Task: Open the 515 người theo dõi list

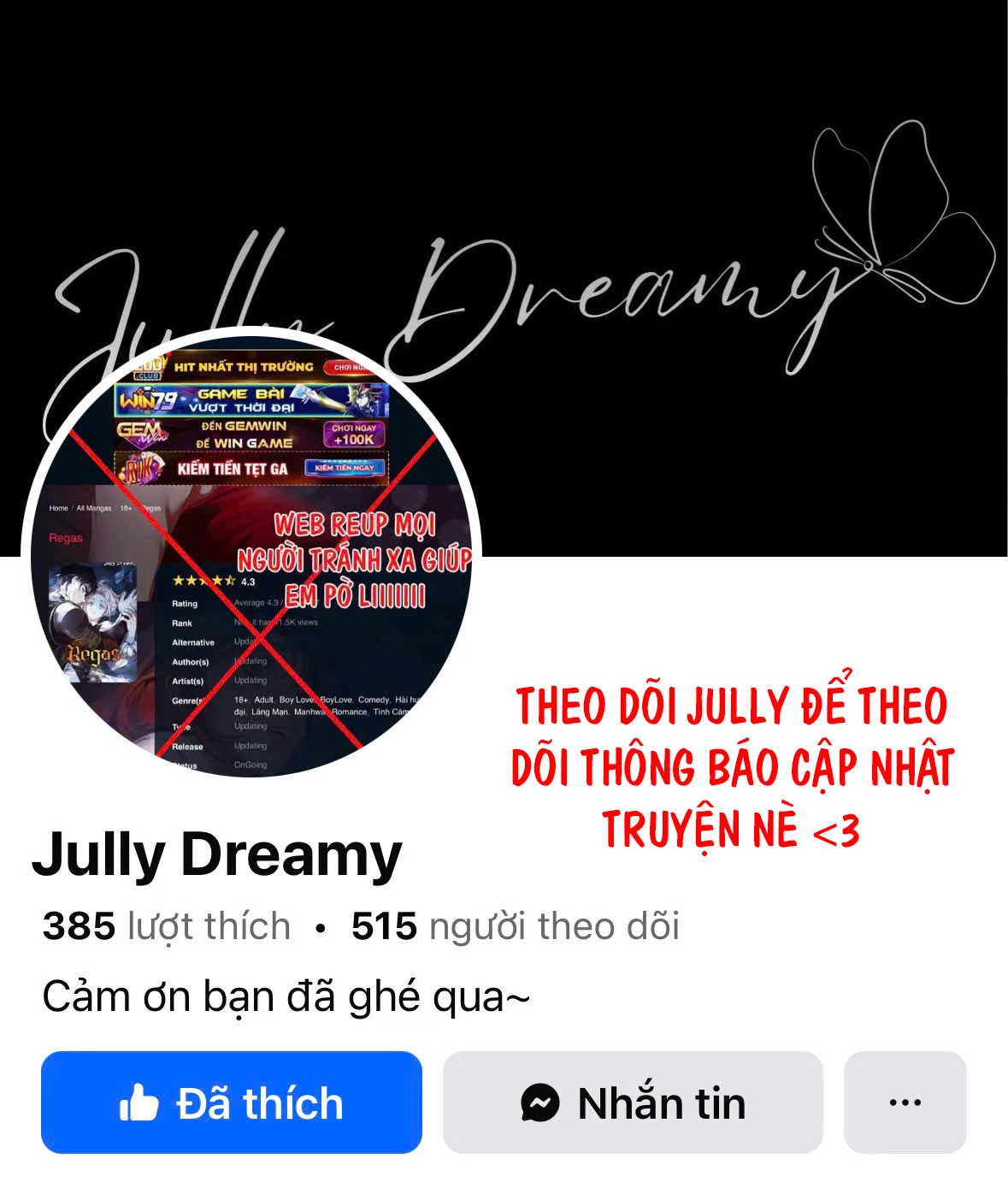Action: 515,926
